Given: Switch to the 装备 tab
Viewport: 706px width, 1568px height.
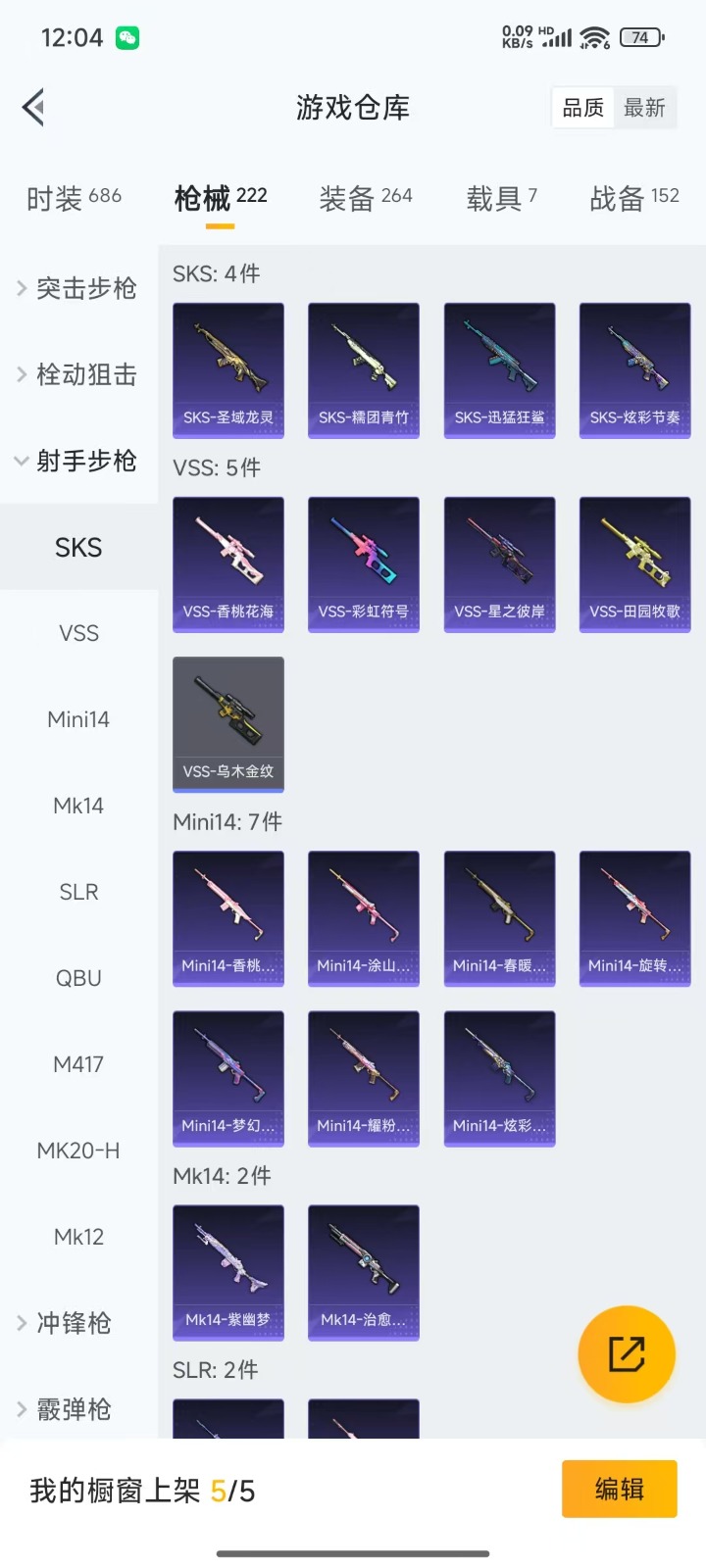Looking at the screenshot, I should coord(365,199).
